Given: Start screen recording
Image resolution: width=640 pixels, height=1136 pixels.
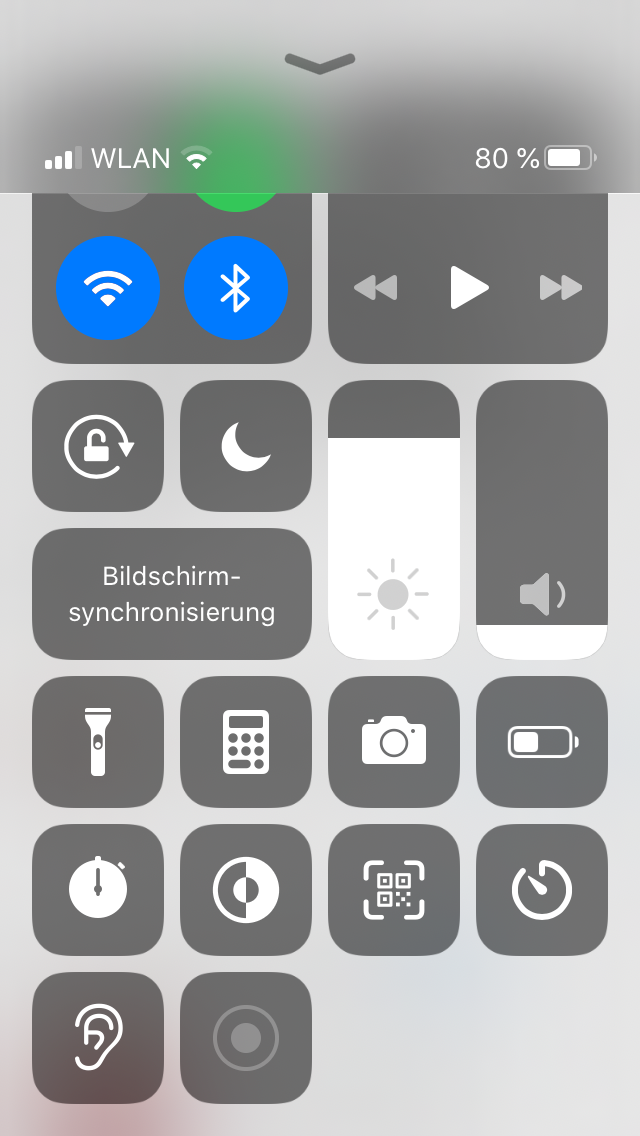Looking at the screenshot, I should click(246, 1038).
